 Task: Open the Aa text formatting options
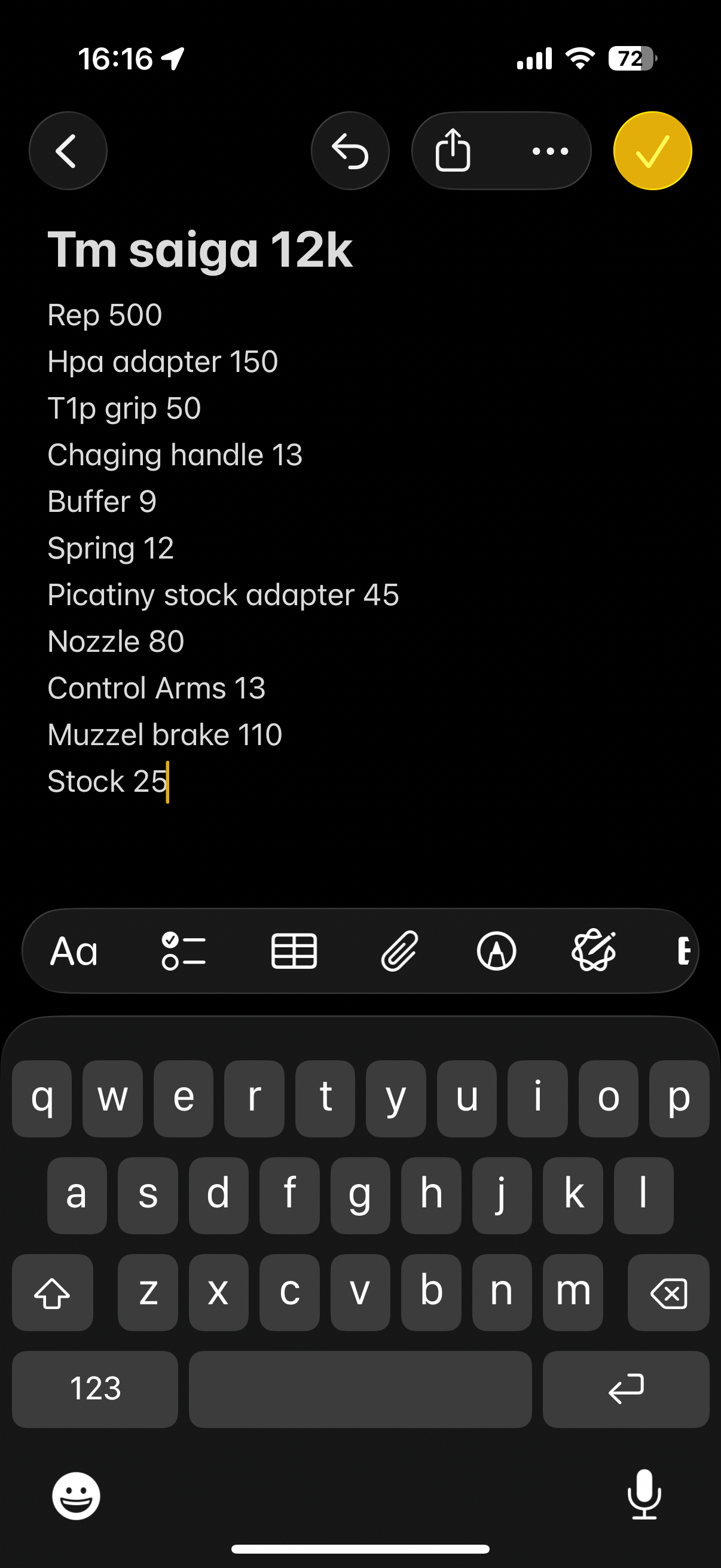click(74, 951)
